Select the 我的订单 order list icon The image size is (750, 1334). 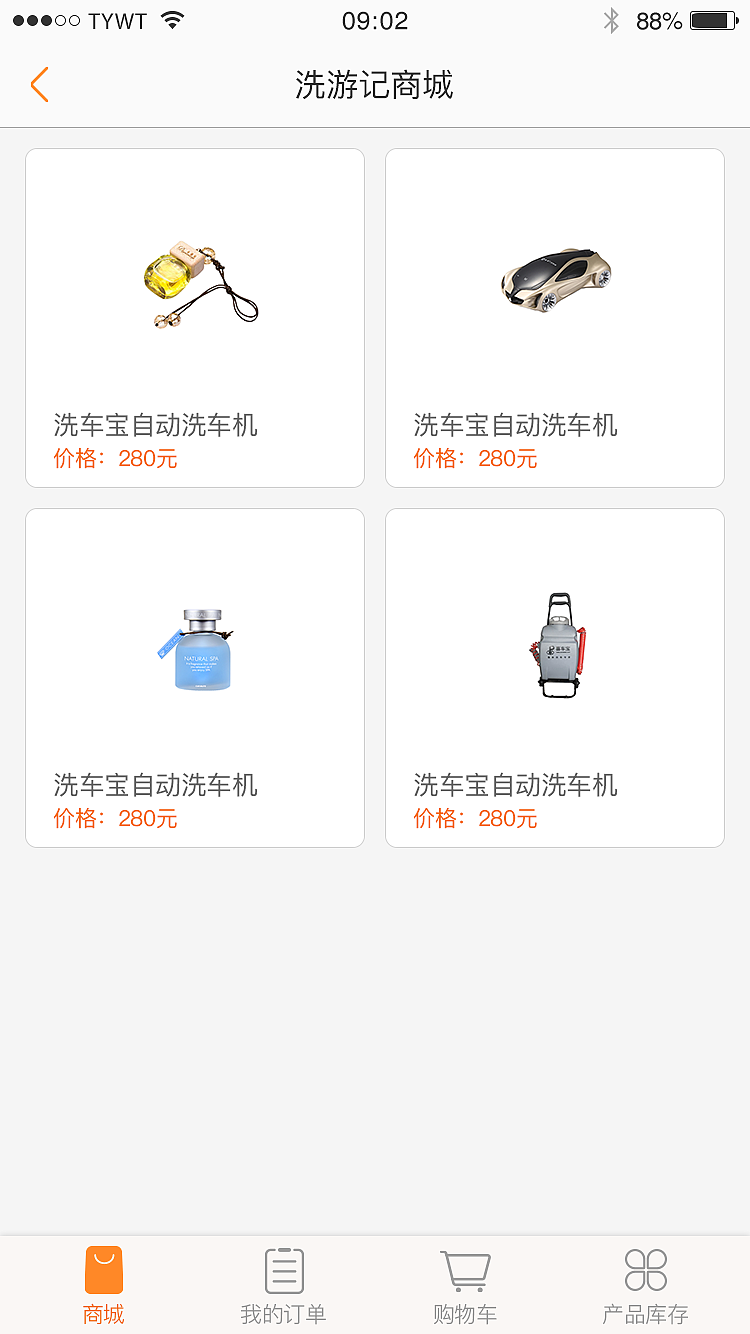coord(284,1269)
